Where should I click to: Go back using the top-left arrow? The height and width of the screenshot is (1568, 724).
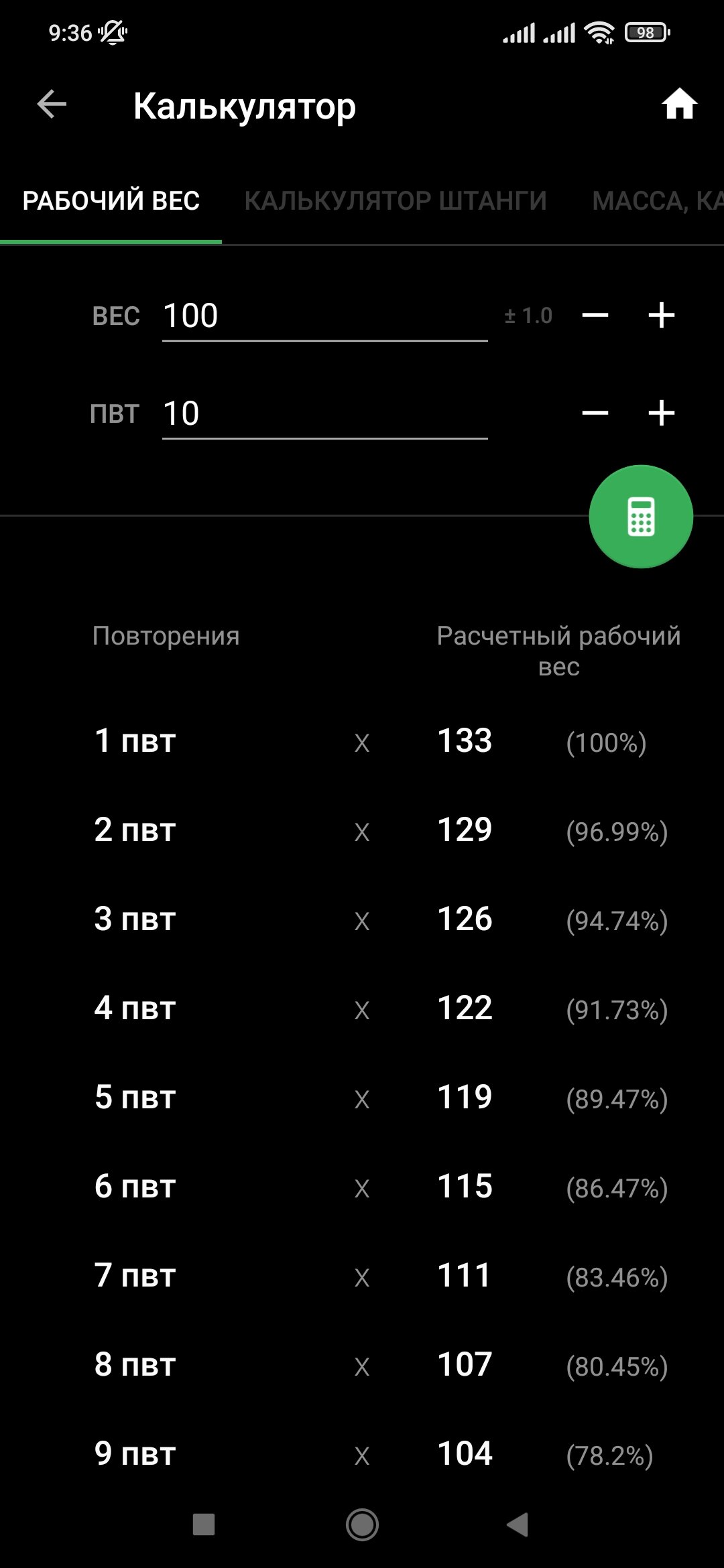(52, 105)
